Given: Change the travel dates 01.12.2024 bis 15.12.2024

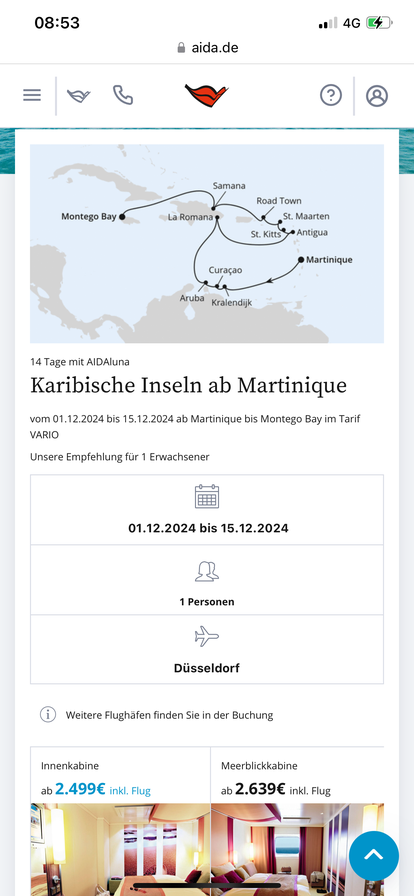Looking at the screenshot, I should click(207, 510).
